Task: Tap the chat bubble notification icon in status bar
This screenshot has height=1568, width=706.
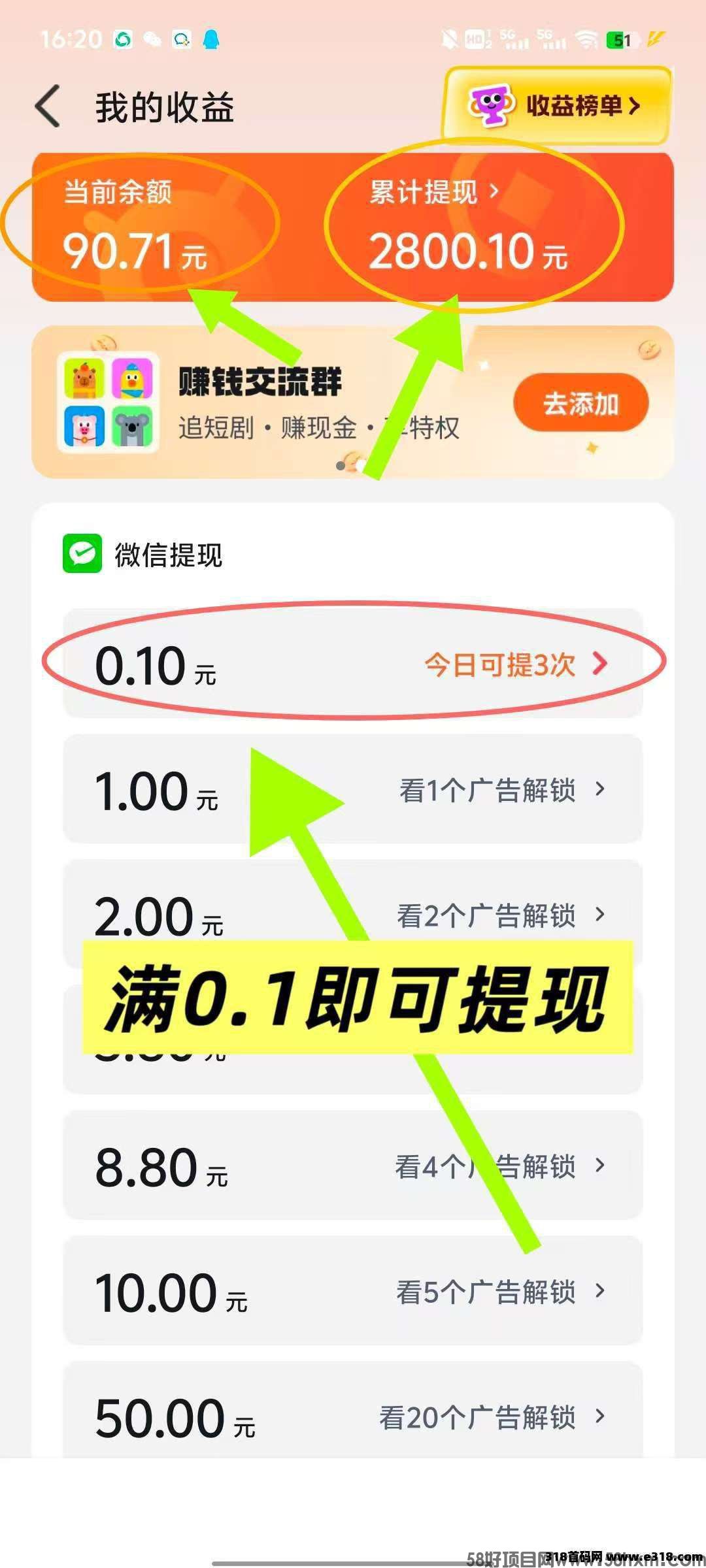Action: (x=181, y=41)
